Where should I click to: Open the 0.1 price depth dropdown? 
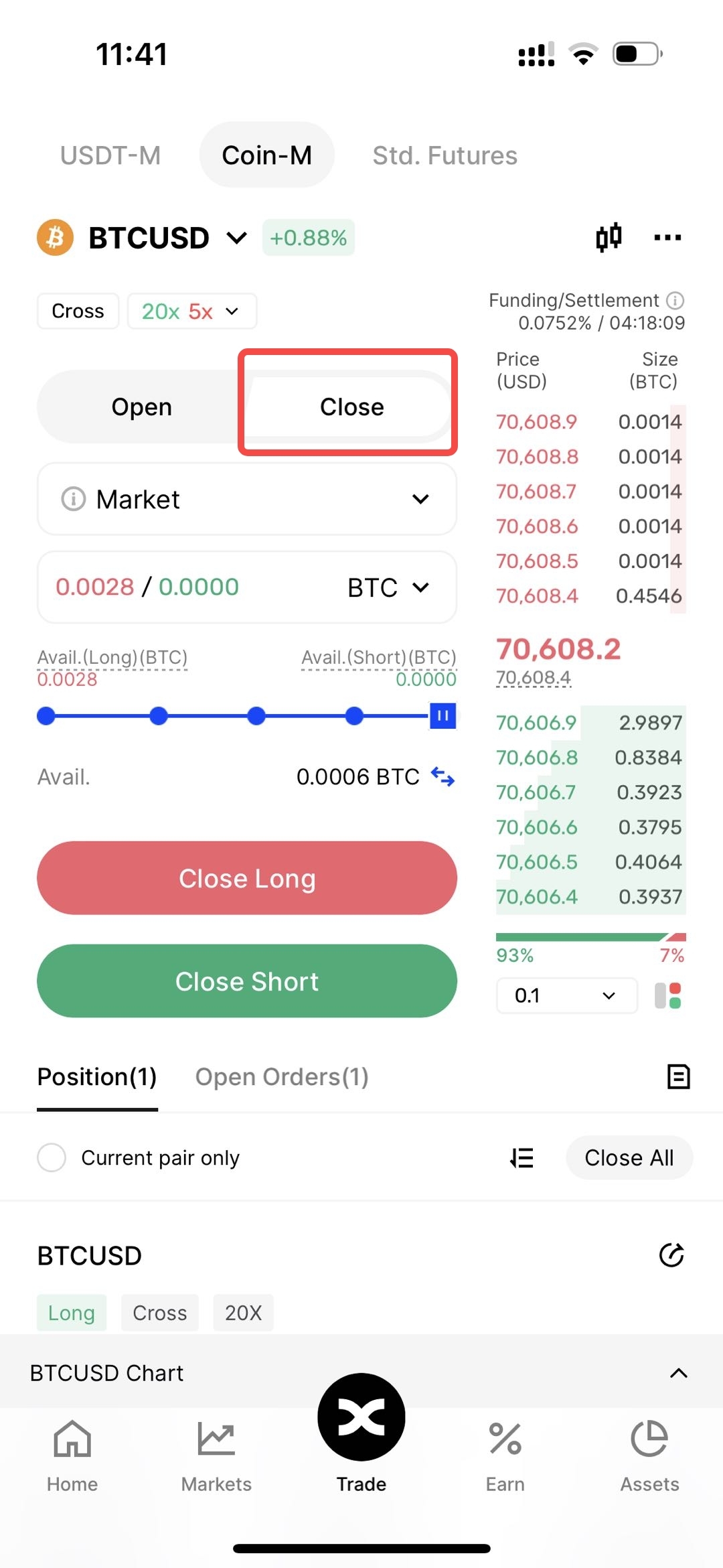pyautogui.click(x=566, y=995)
